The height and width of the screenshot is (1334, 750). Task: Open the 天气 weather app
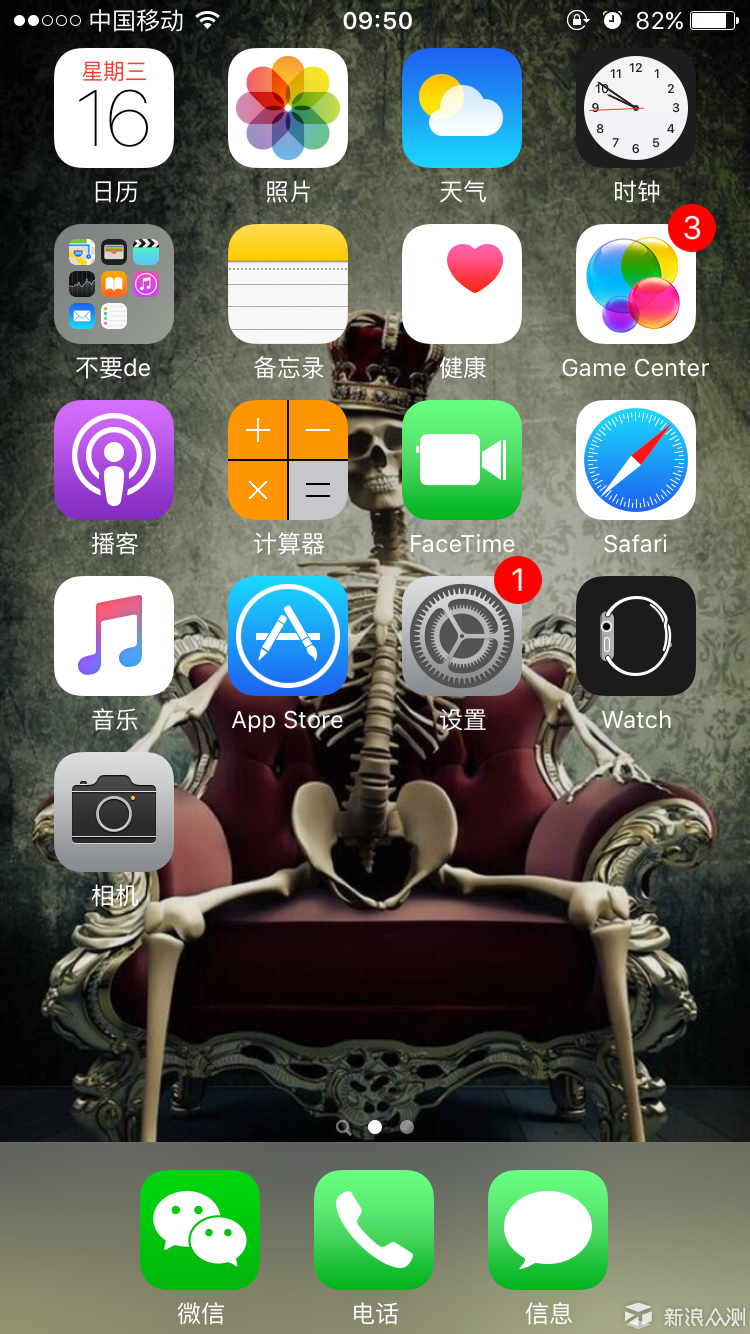tap(462, 108)
